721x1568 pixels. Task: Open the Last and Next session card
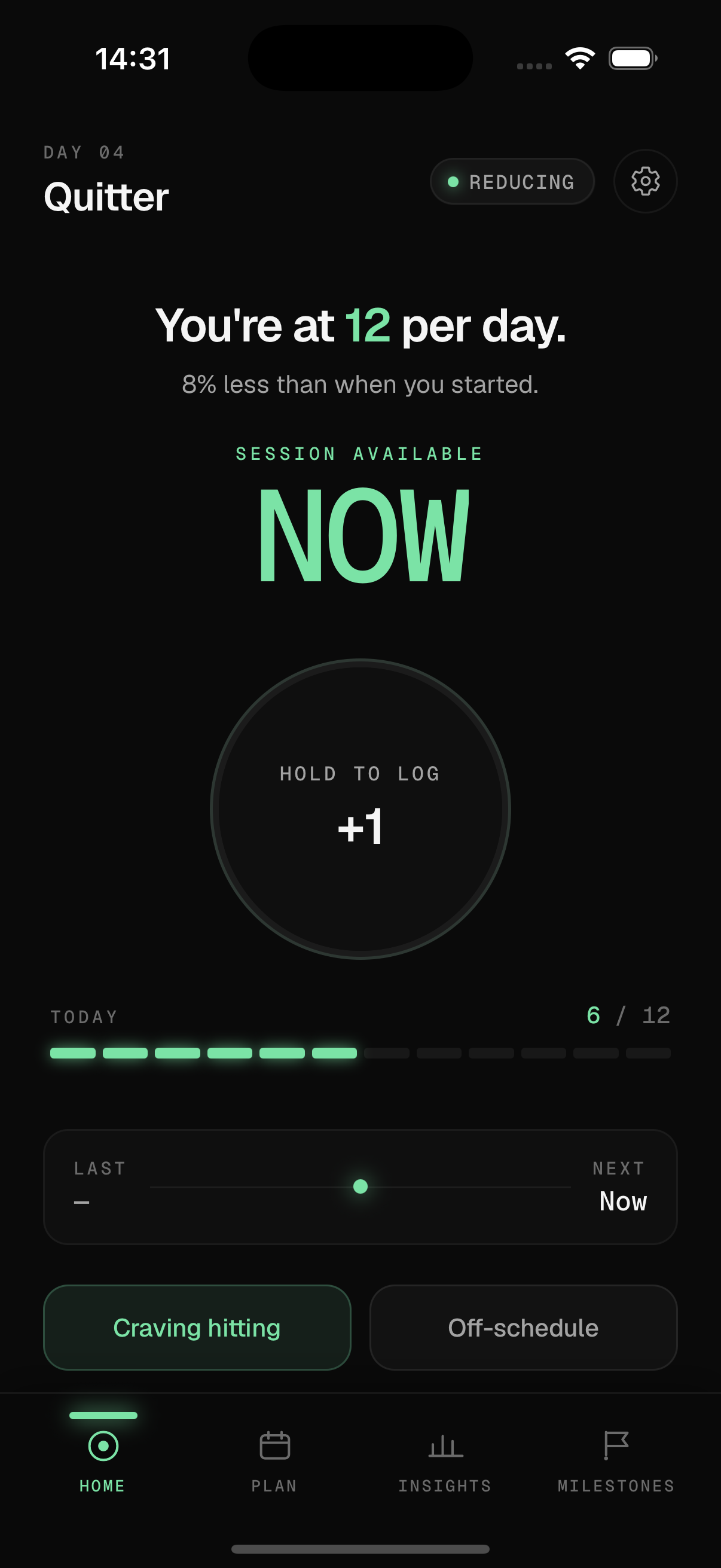360,1187
